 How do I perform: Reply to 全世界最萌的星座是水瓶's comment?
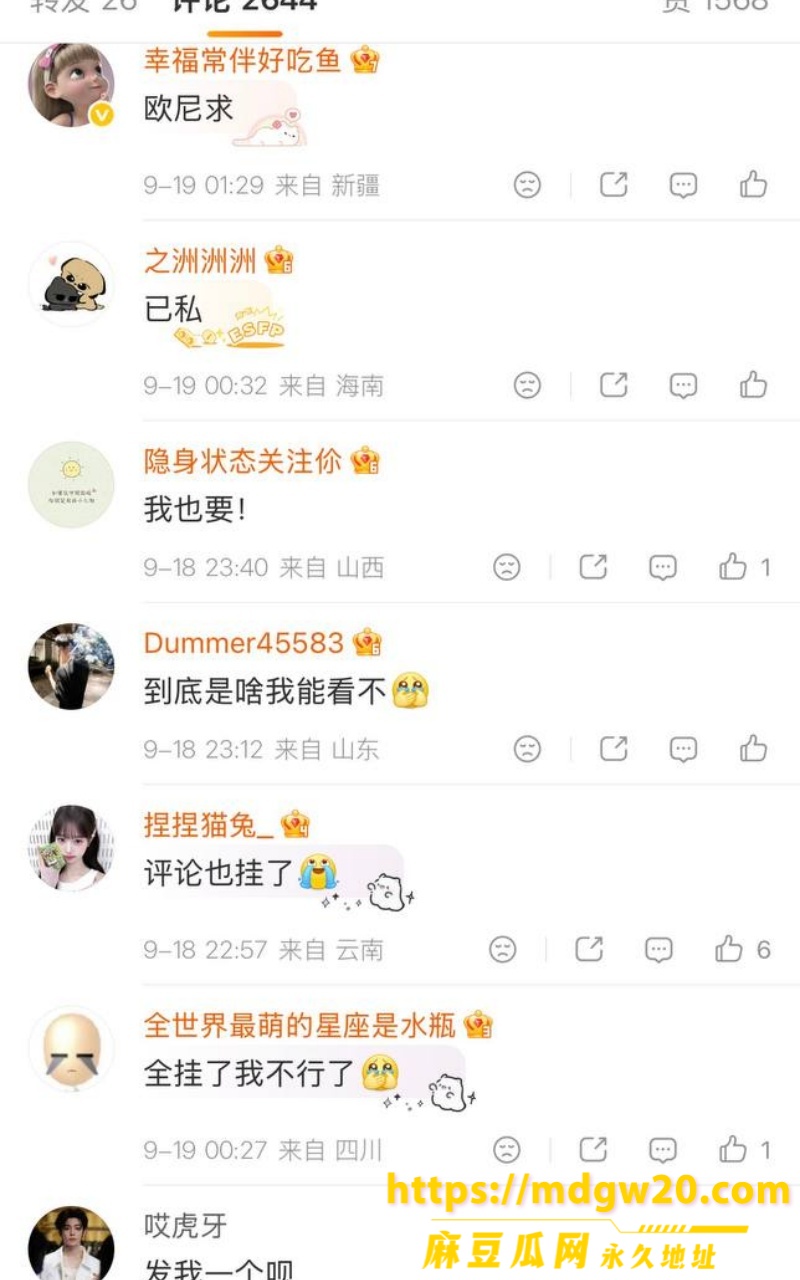(663, 1149)
